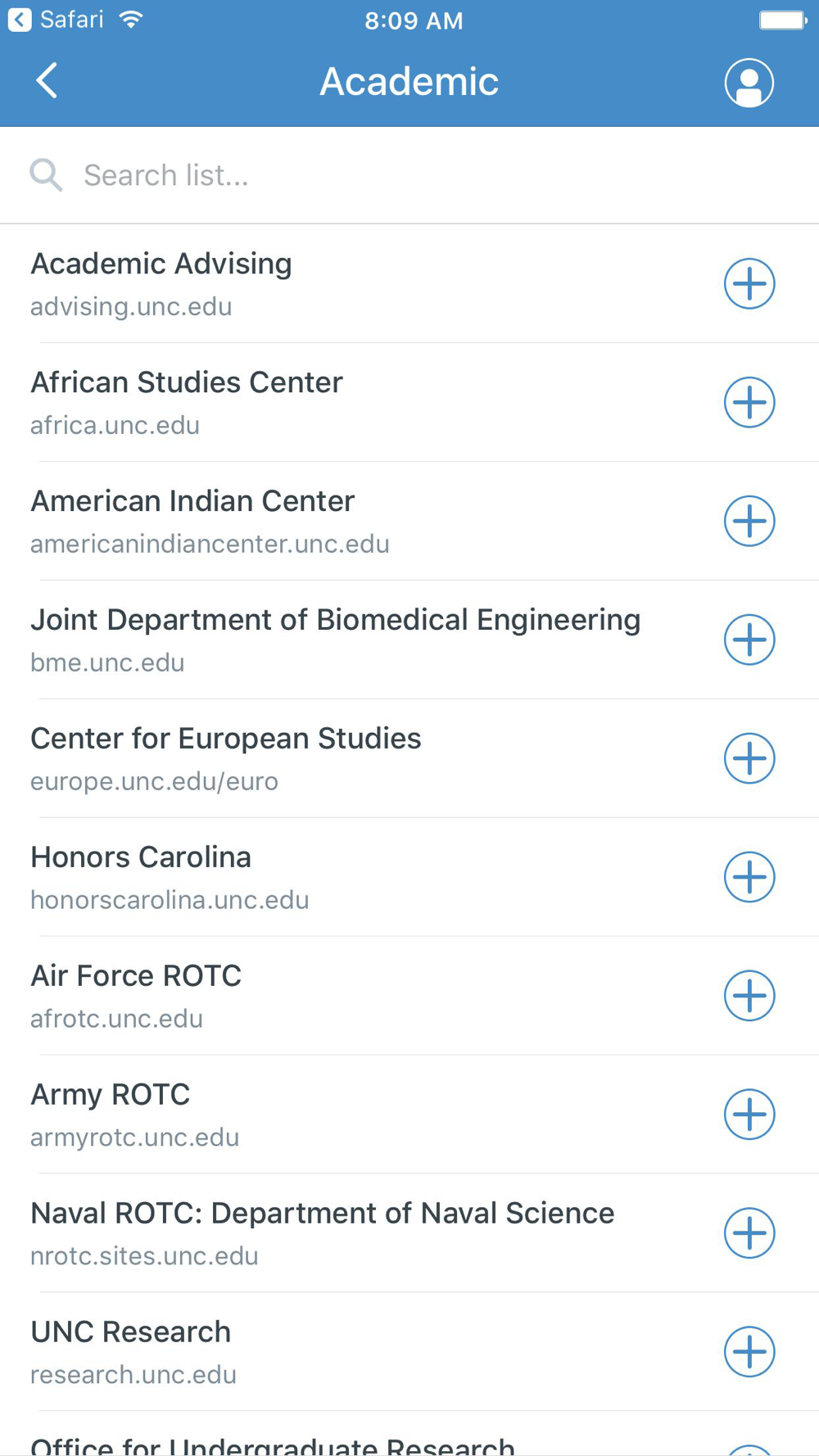
Task: Tap the Search list field
Action: click(409, 174)
